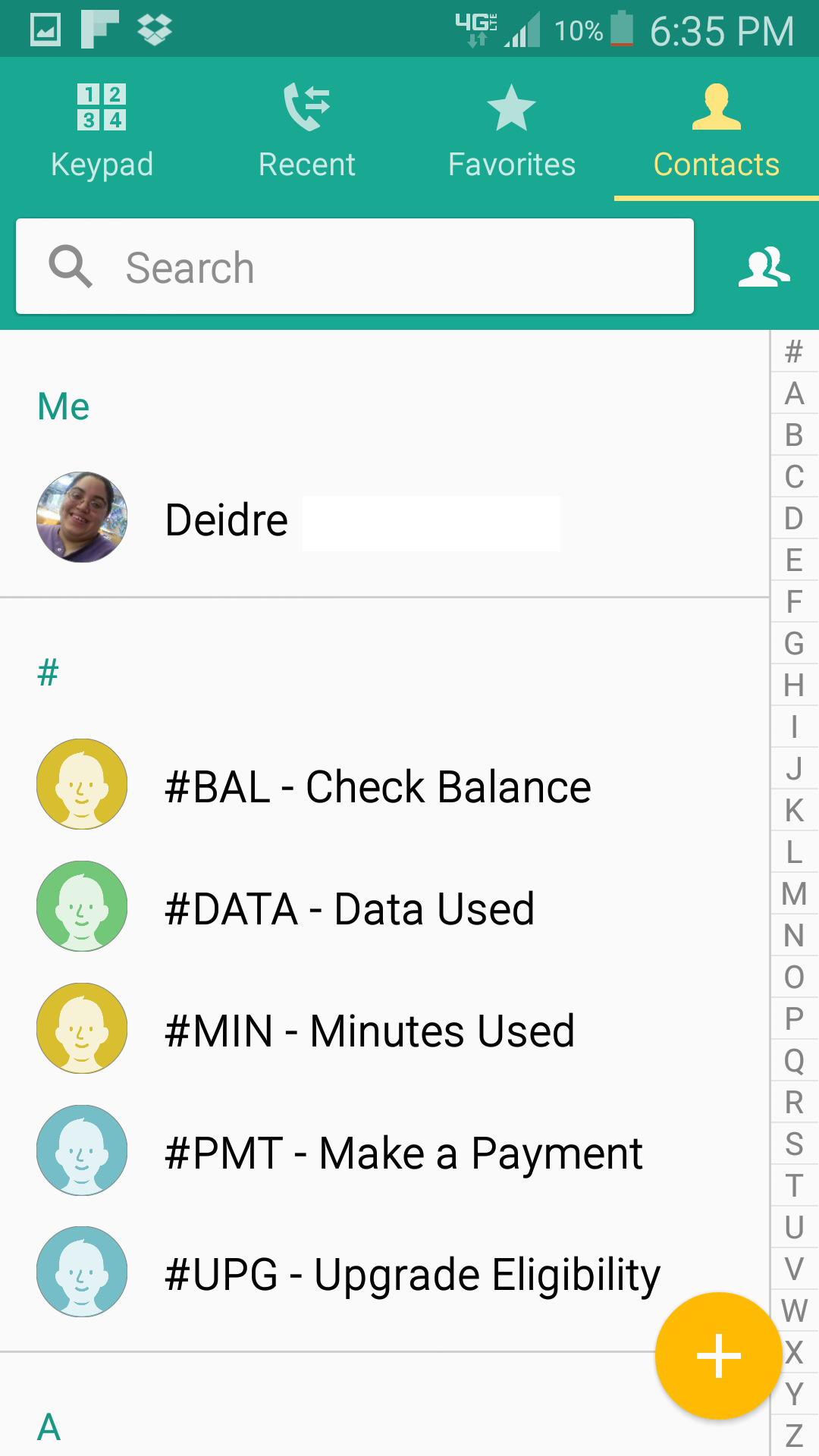819x1456 pixels.
Task: Switch to the Keypad tab
Action: [x=102, y=130]
